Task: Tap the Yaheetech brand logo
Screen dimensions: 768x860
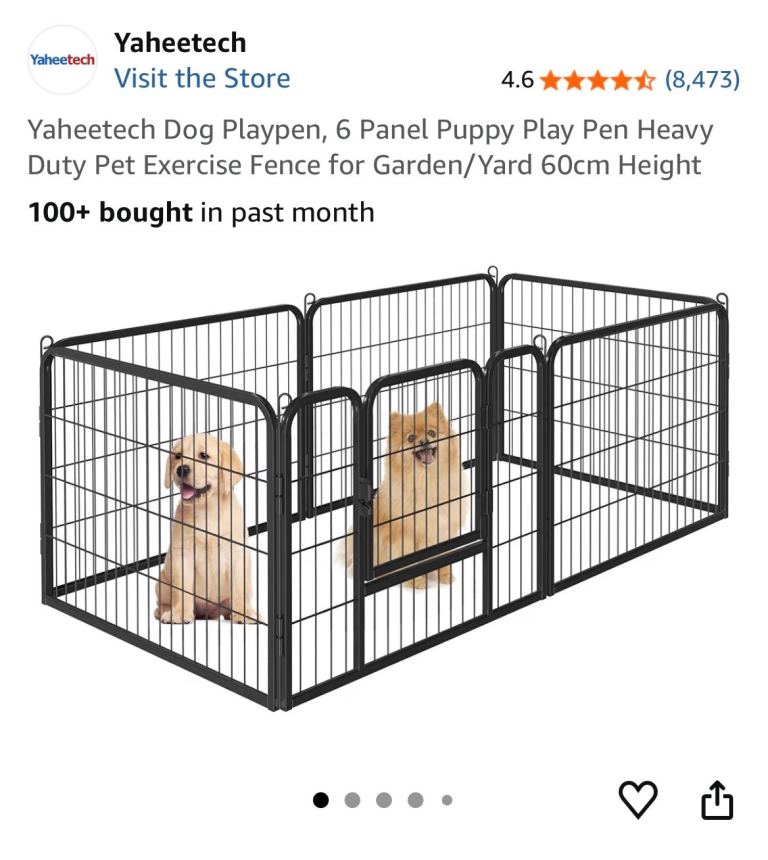Action: [x=62, y=60]
